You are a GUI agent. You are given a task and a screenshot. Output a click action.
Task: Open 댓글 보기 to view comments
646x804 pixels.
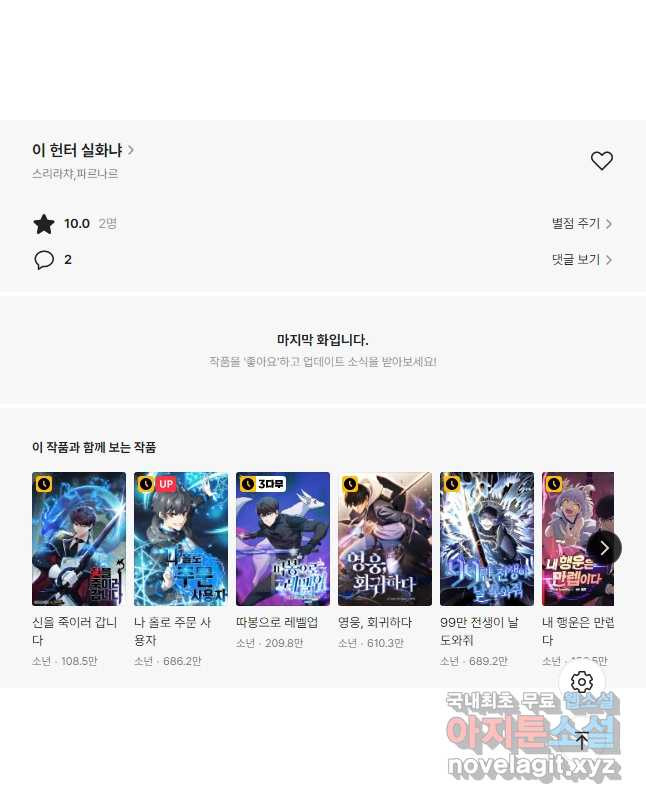tap(581, 260)
